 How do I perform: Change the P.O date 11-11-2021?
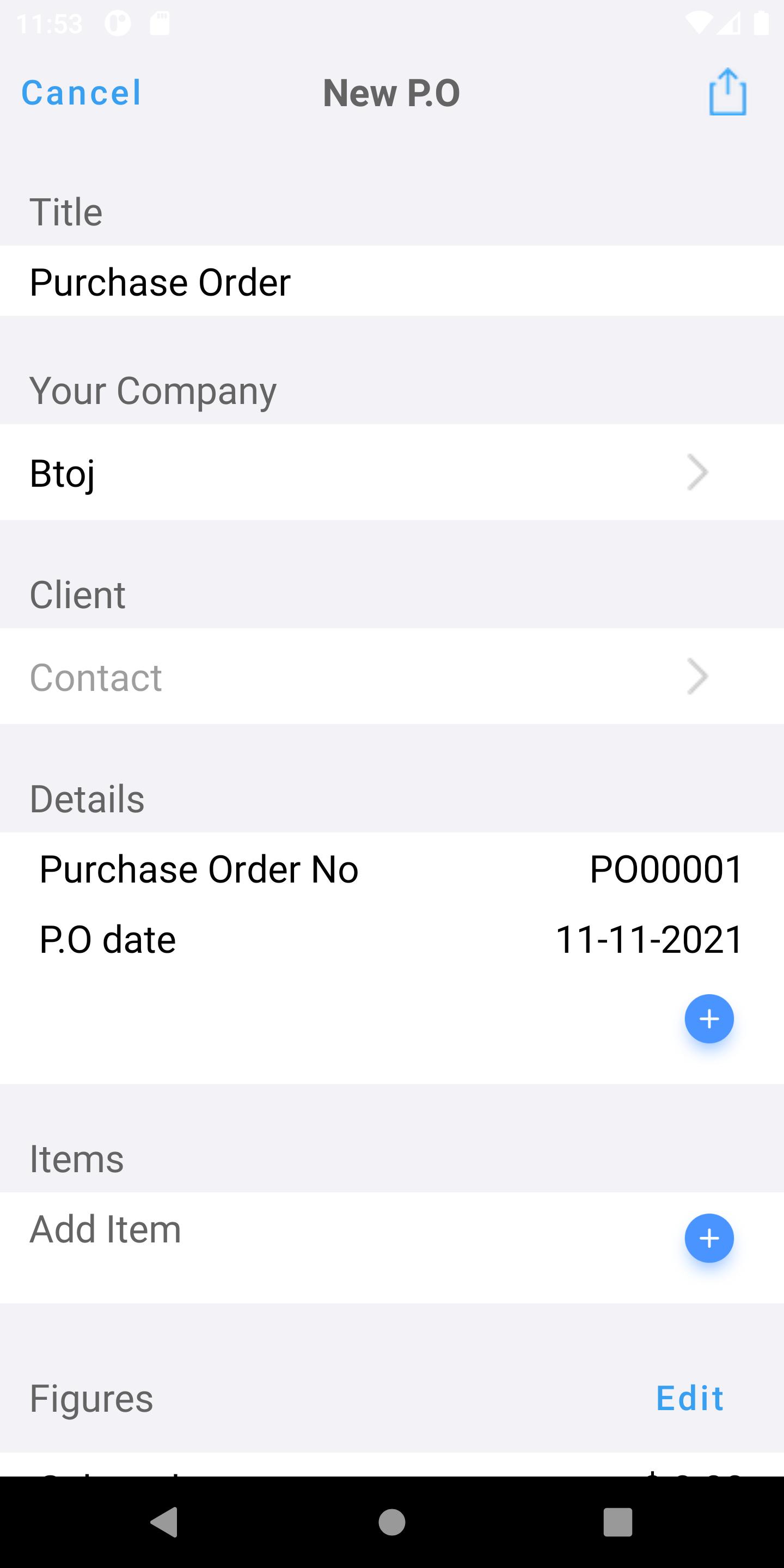(649, 939)
